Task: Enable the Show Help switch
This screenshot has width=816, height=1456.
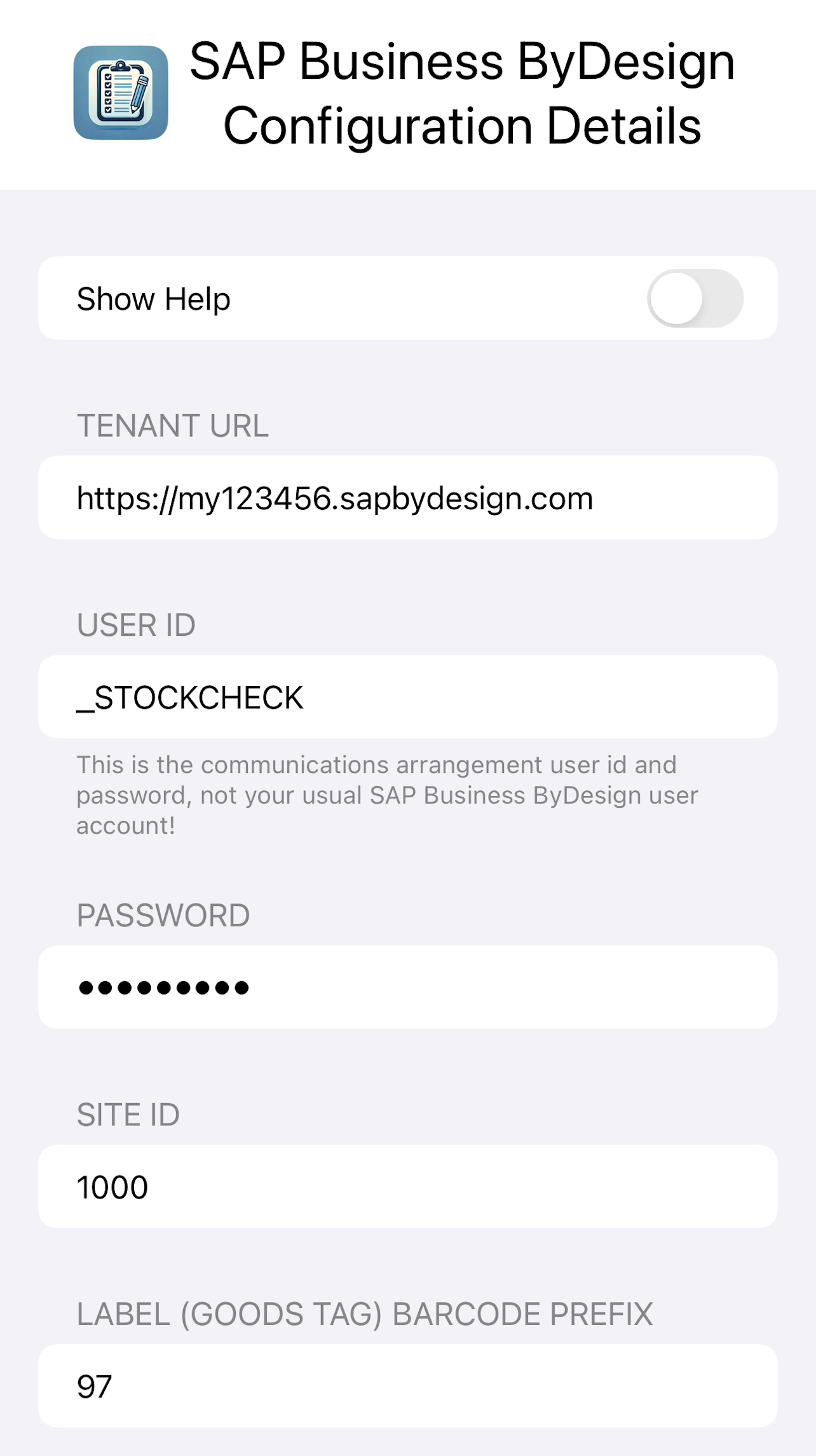Action: pos(695,298)
